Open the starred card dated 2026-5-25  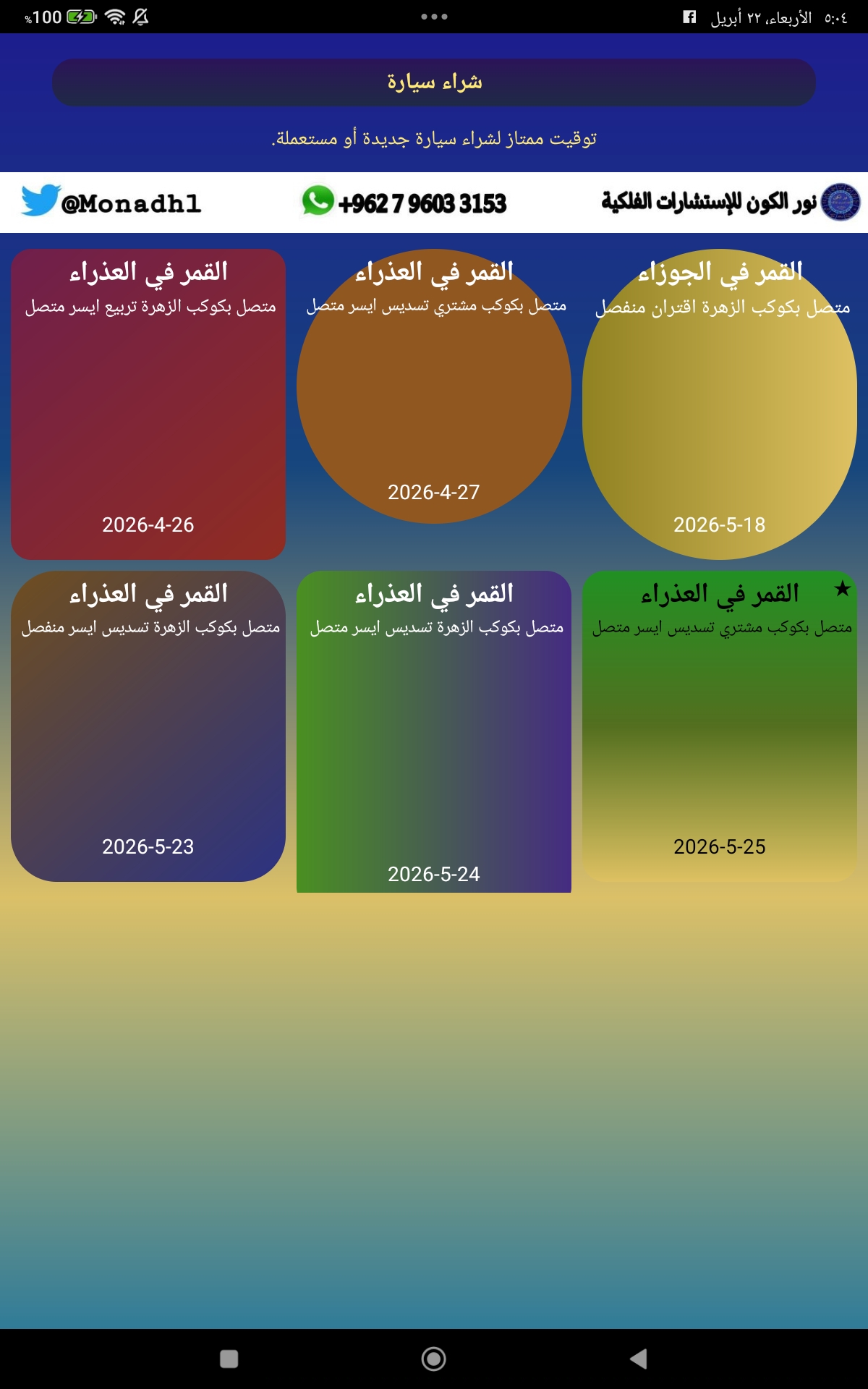pyautogui.click(x=720, y=726)
